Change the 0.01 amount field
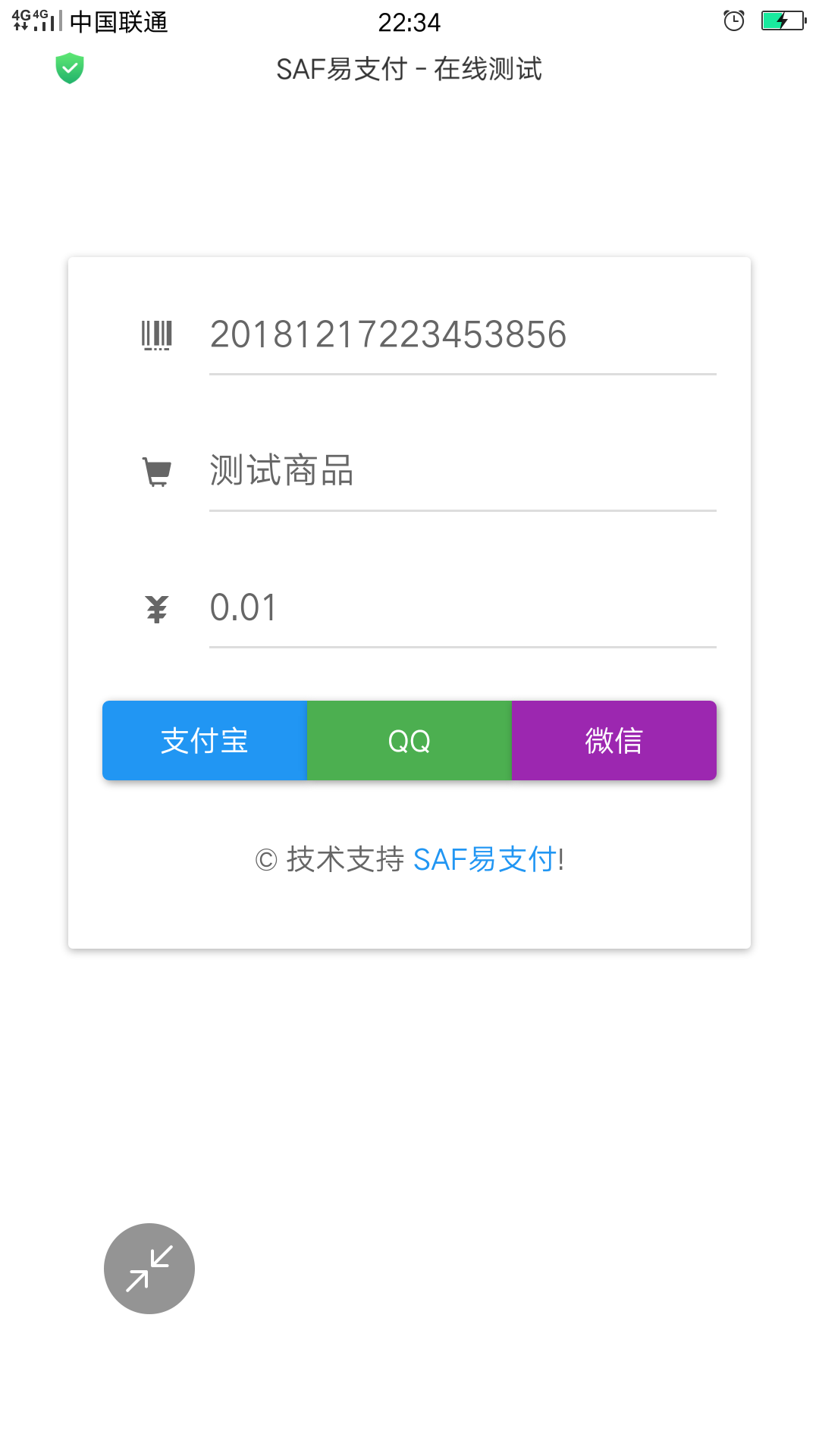 coord(463,608)
